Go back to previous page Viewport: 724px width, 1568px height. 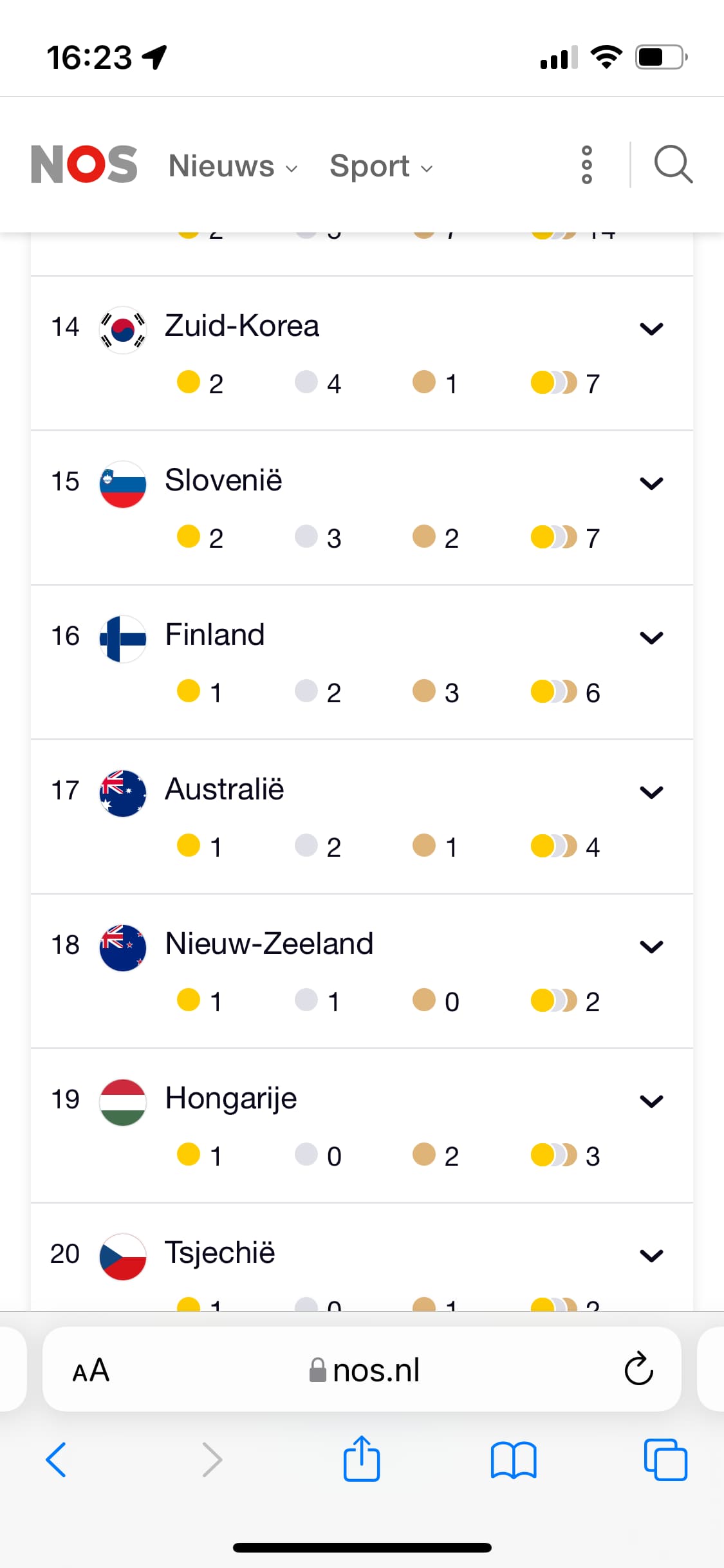[56, 1459]
